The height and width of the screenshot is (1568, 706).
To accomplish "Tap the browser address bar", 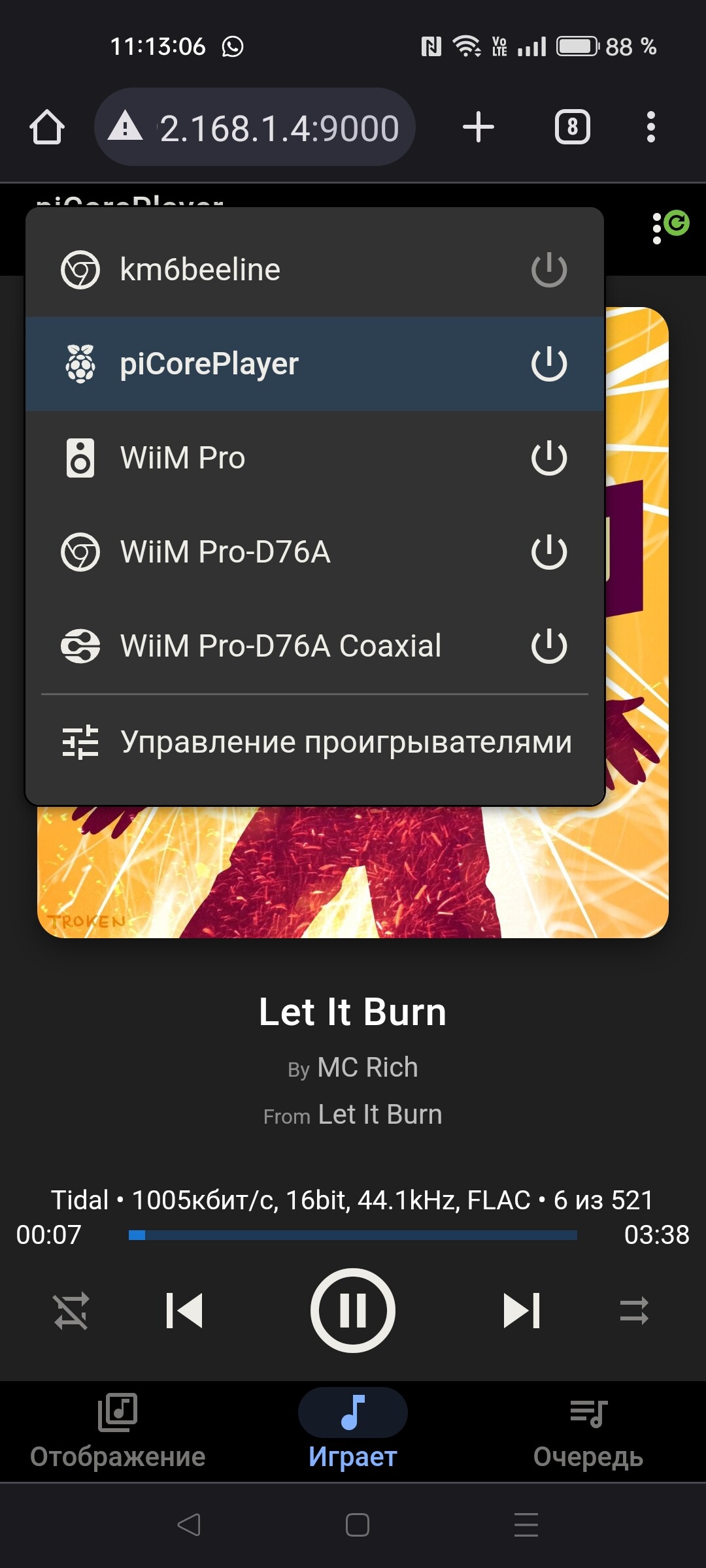I will click(255, 127).
